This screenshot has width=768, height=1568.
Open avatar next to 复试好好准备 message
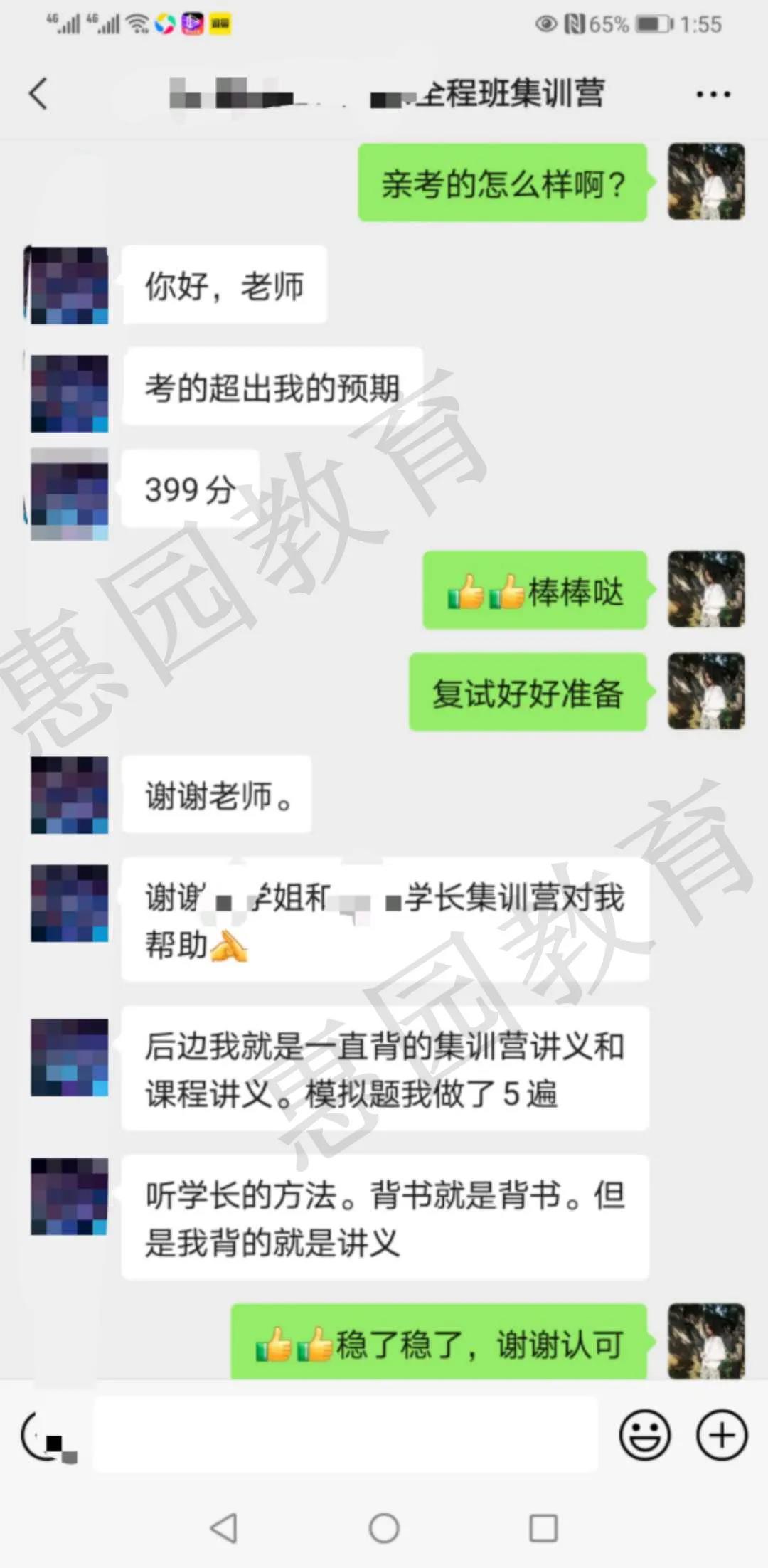pos(706,691)
